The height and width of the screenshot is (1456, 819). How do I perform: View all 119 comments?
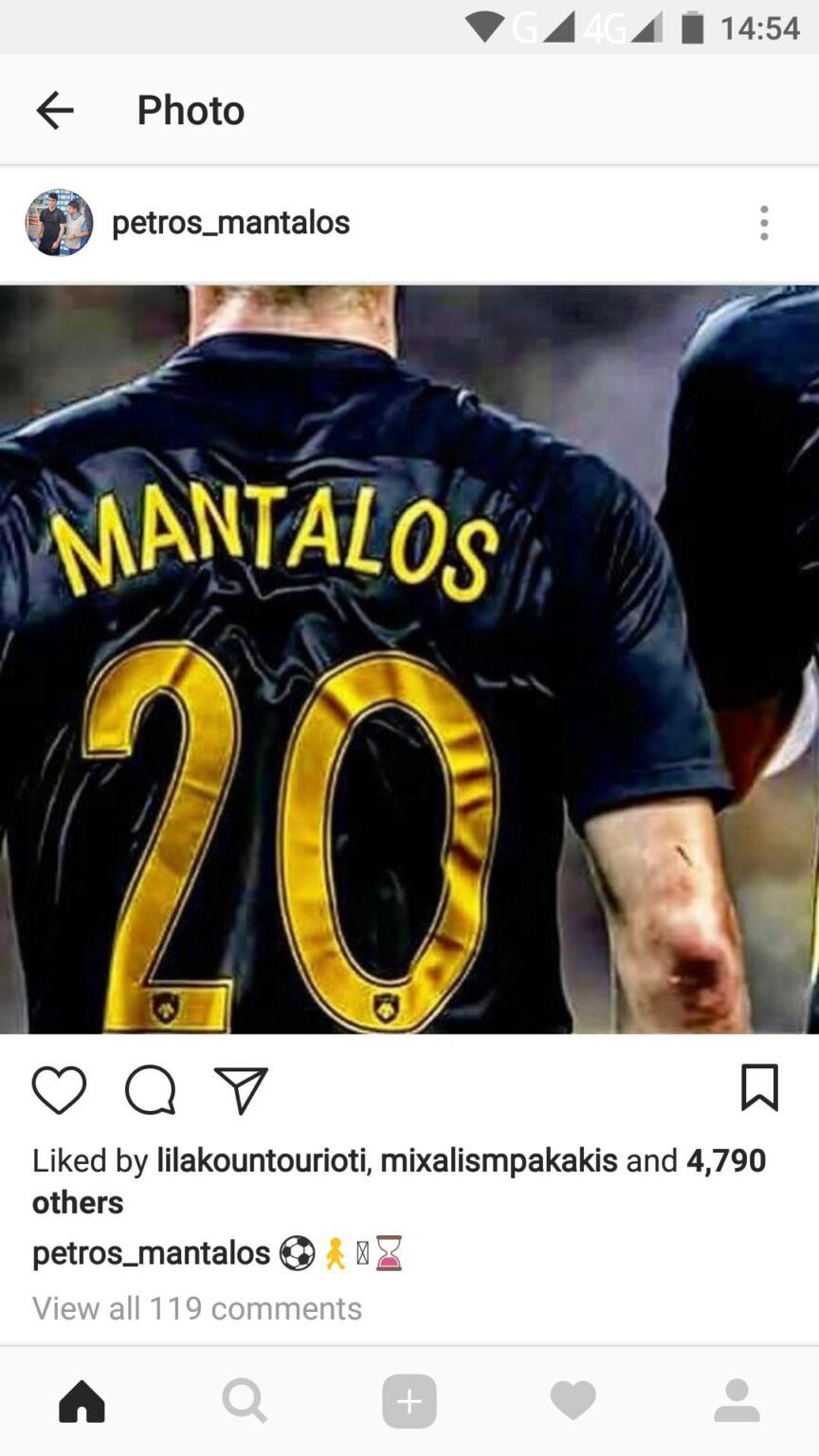(197, 1308)
